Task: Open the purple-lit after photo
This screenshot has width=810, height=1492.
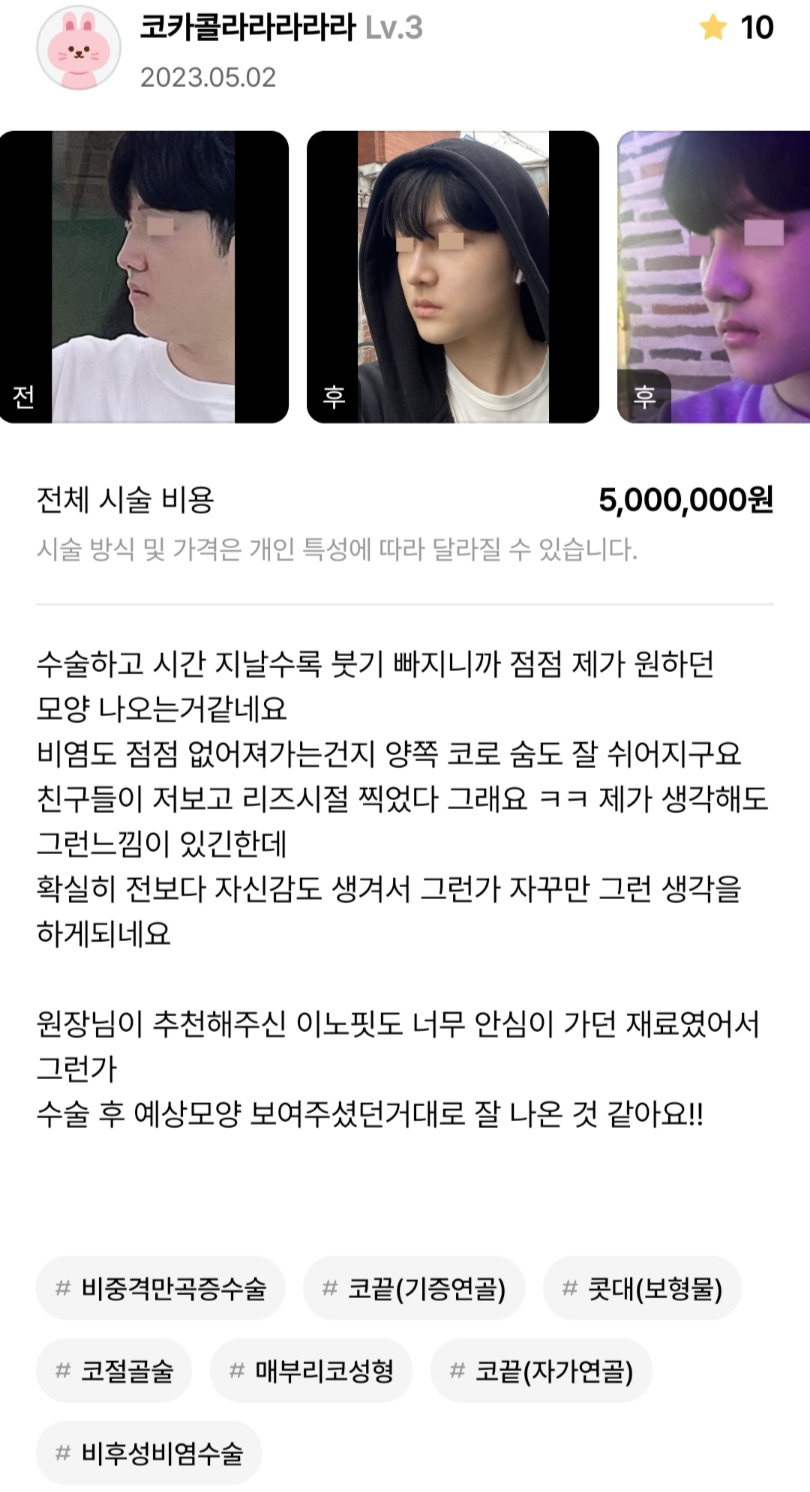Action: click(714, 277)
